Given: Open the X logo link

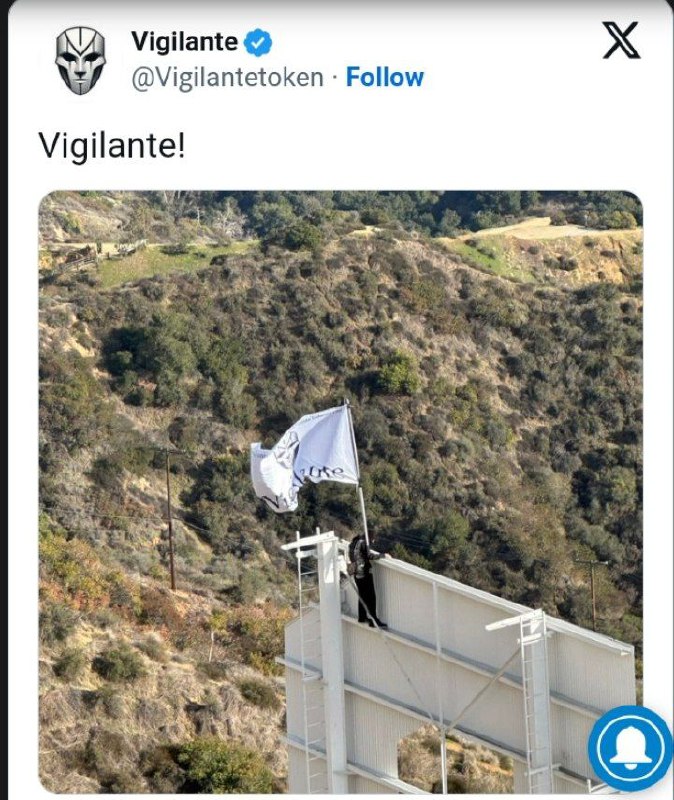Looking at the screenshot, I should tap(621, 41).
